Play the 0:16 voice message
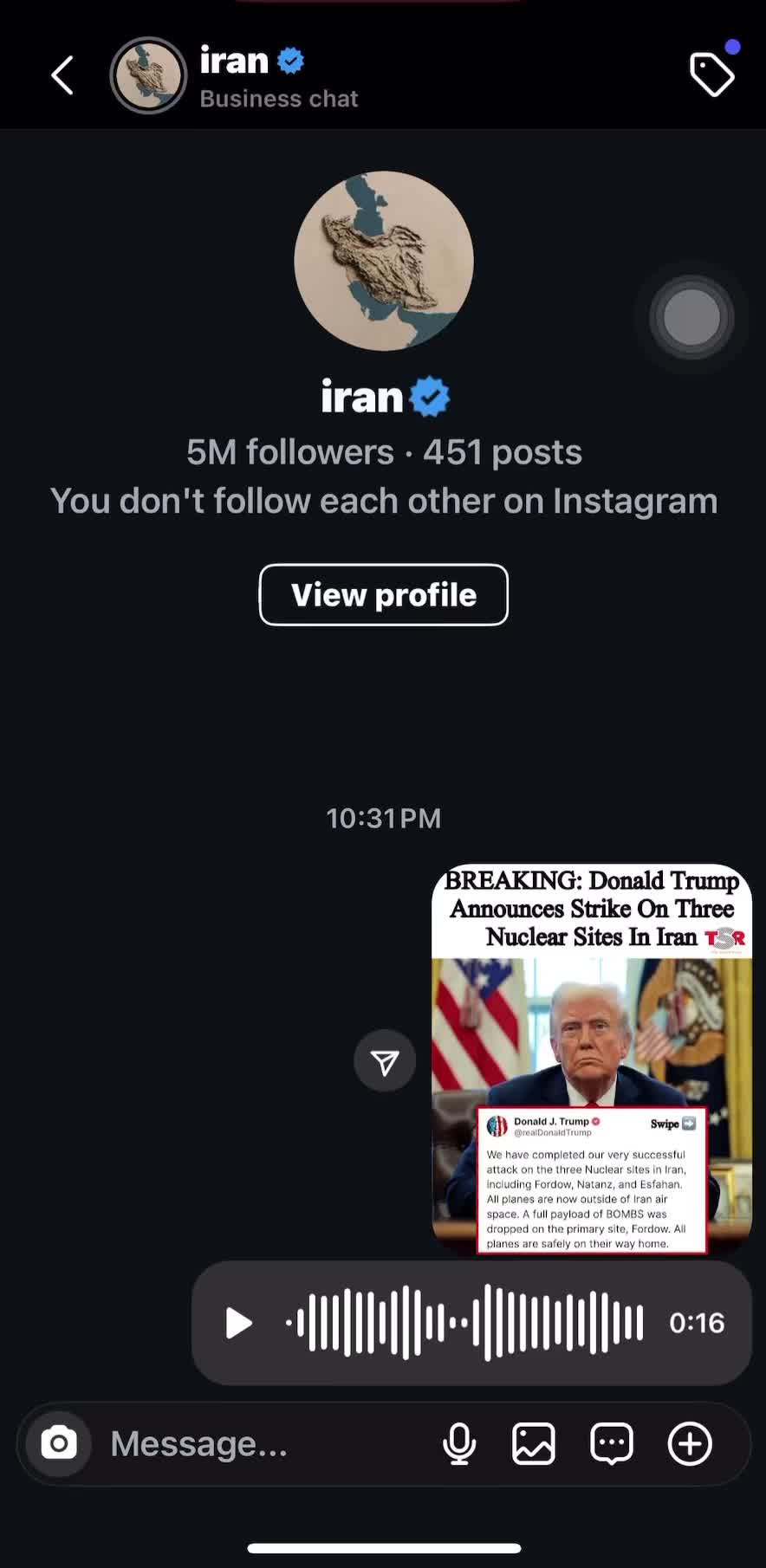 238,1323
